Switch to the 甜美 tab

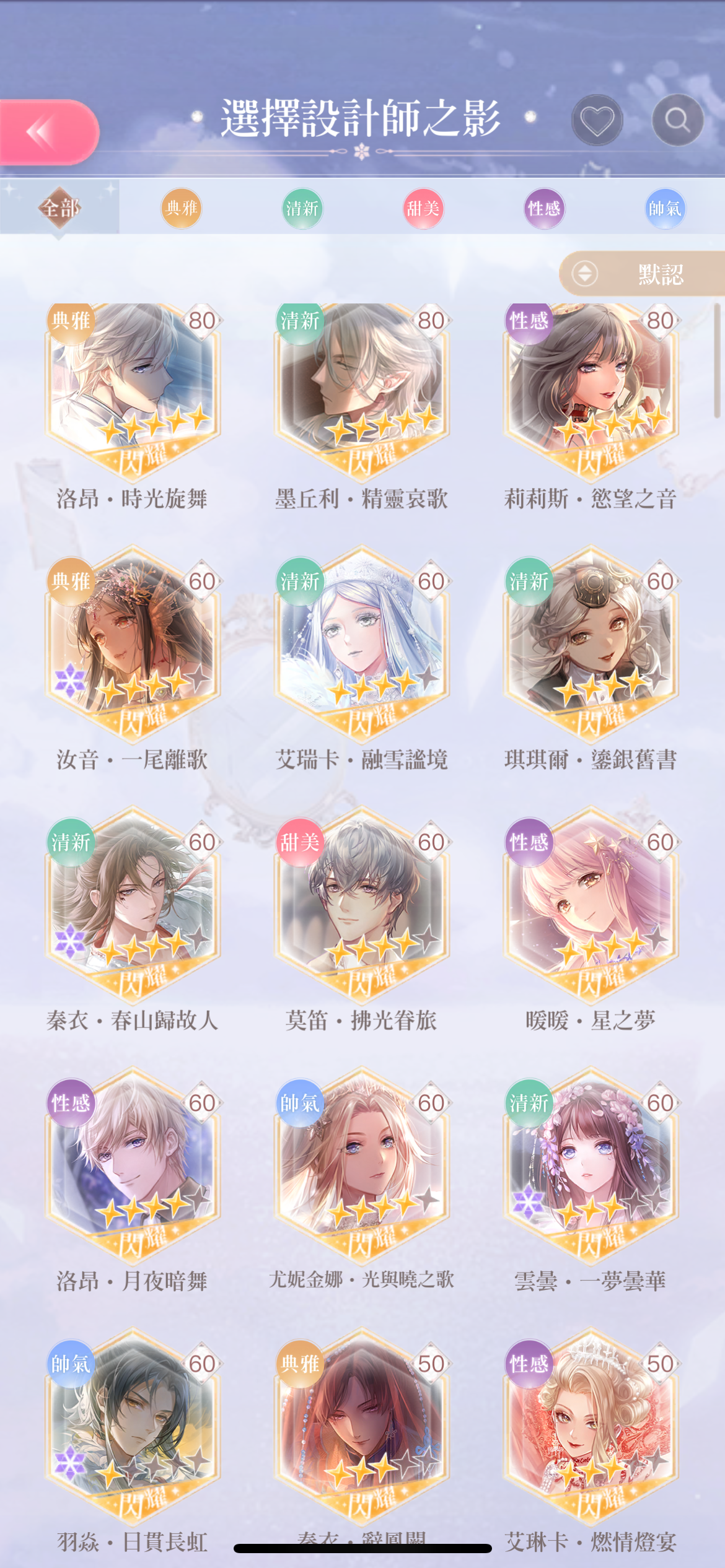point(423,209)
